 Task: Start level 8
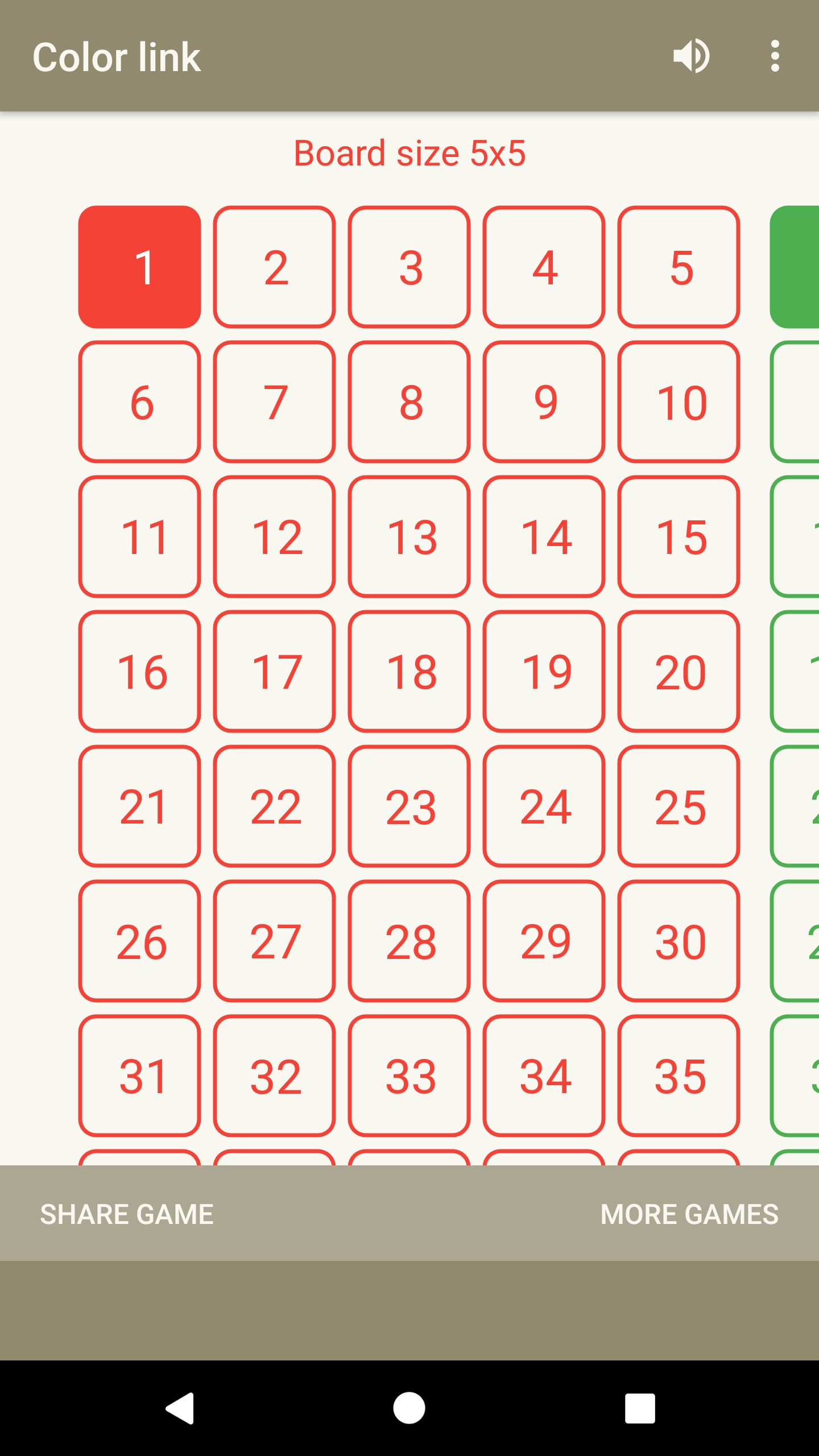coord(409,402)
